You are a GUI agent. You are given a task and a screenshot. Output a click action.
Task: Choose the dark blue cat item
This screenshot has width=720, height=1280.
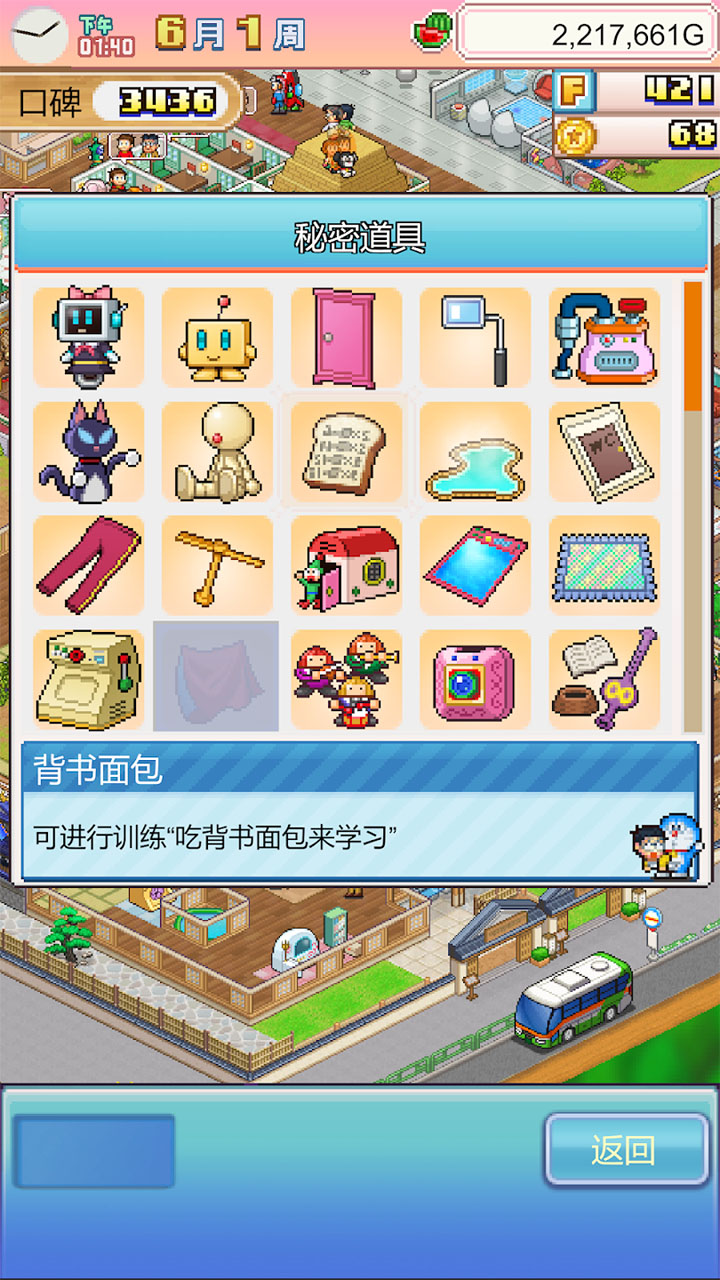coord(88,452)
